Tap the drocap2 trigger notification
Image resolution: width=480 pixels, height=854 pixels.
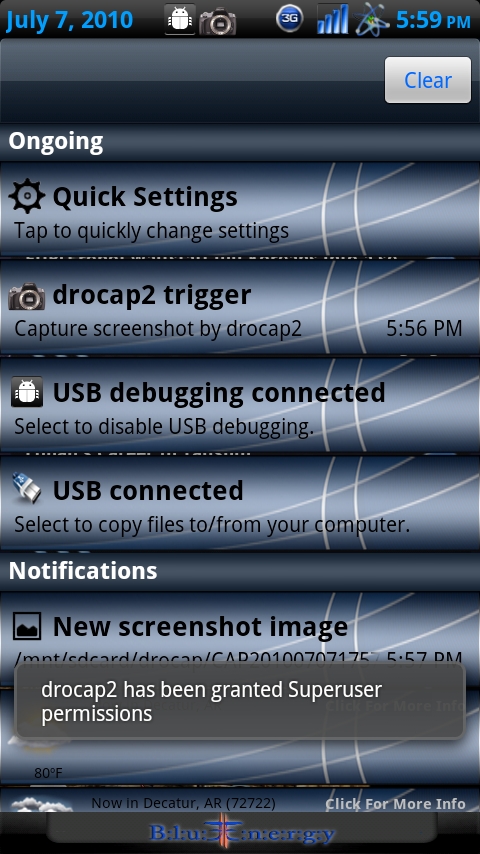click(x=240, y=308)
